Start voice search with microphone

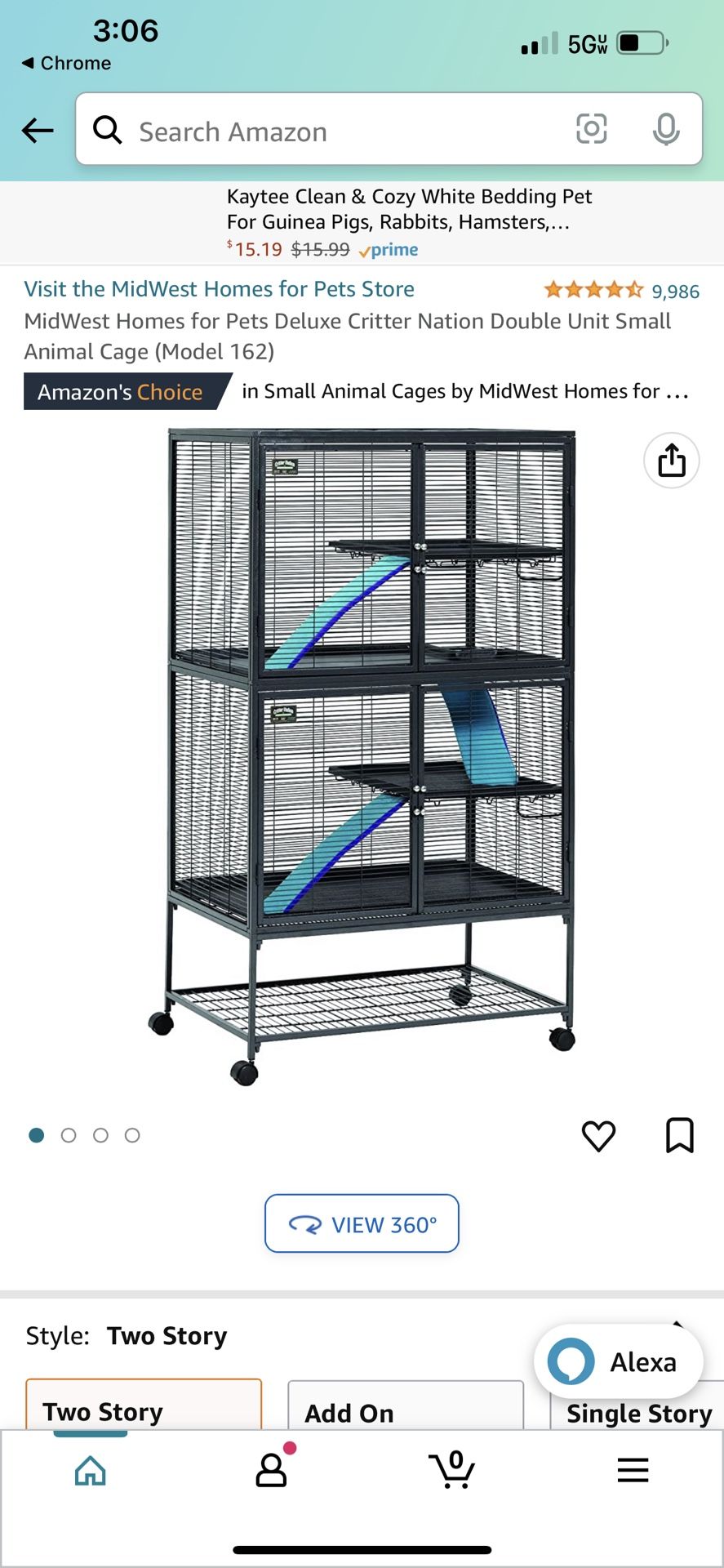coord(666,129)
